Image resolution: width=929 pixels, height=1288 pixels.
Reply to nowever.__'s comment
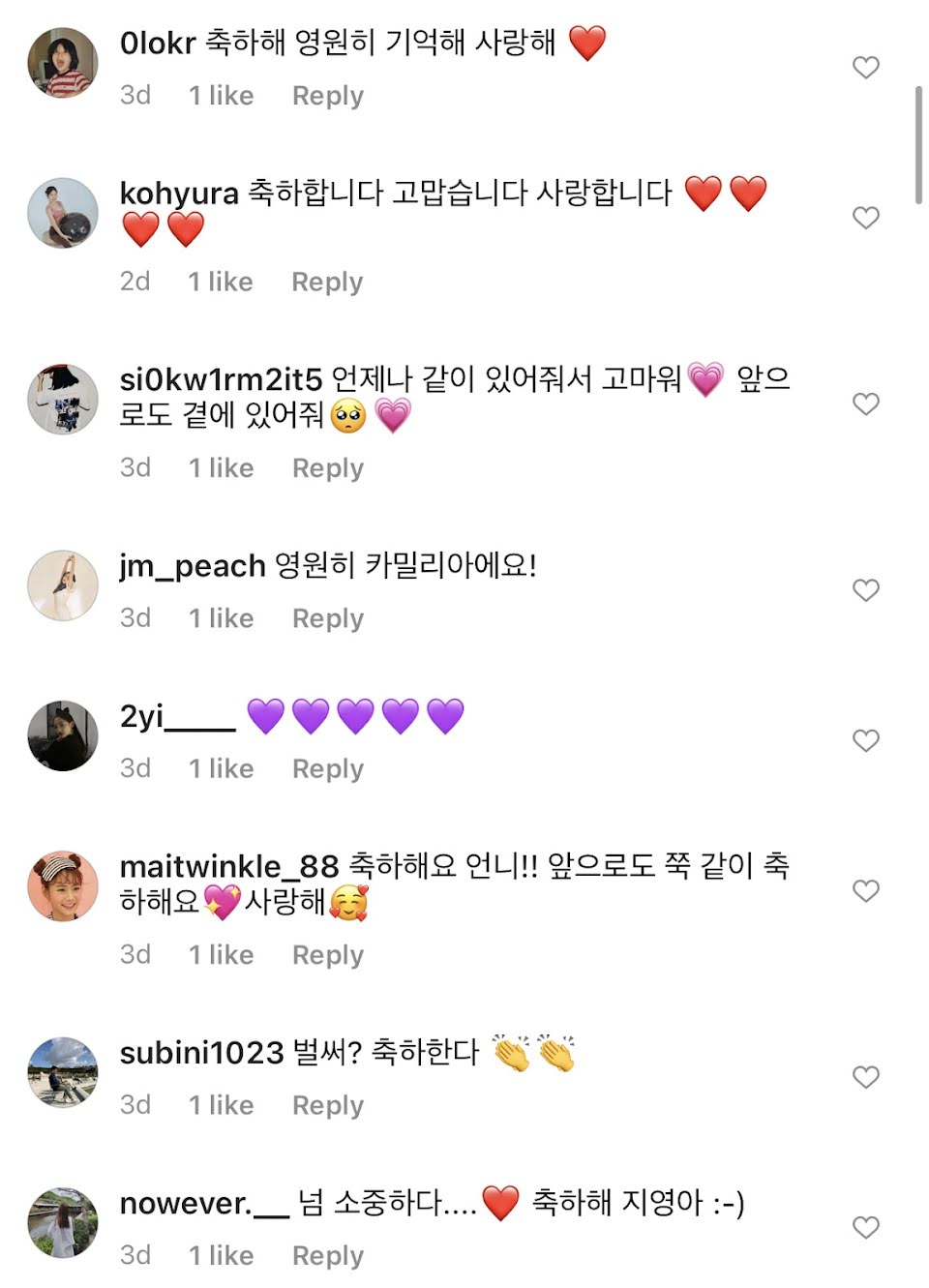(327, 1256)
